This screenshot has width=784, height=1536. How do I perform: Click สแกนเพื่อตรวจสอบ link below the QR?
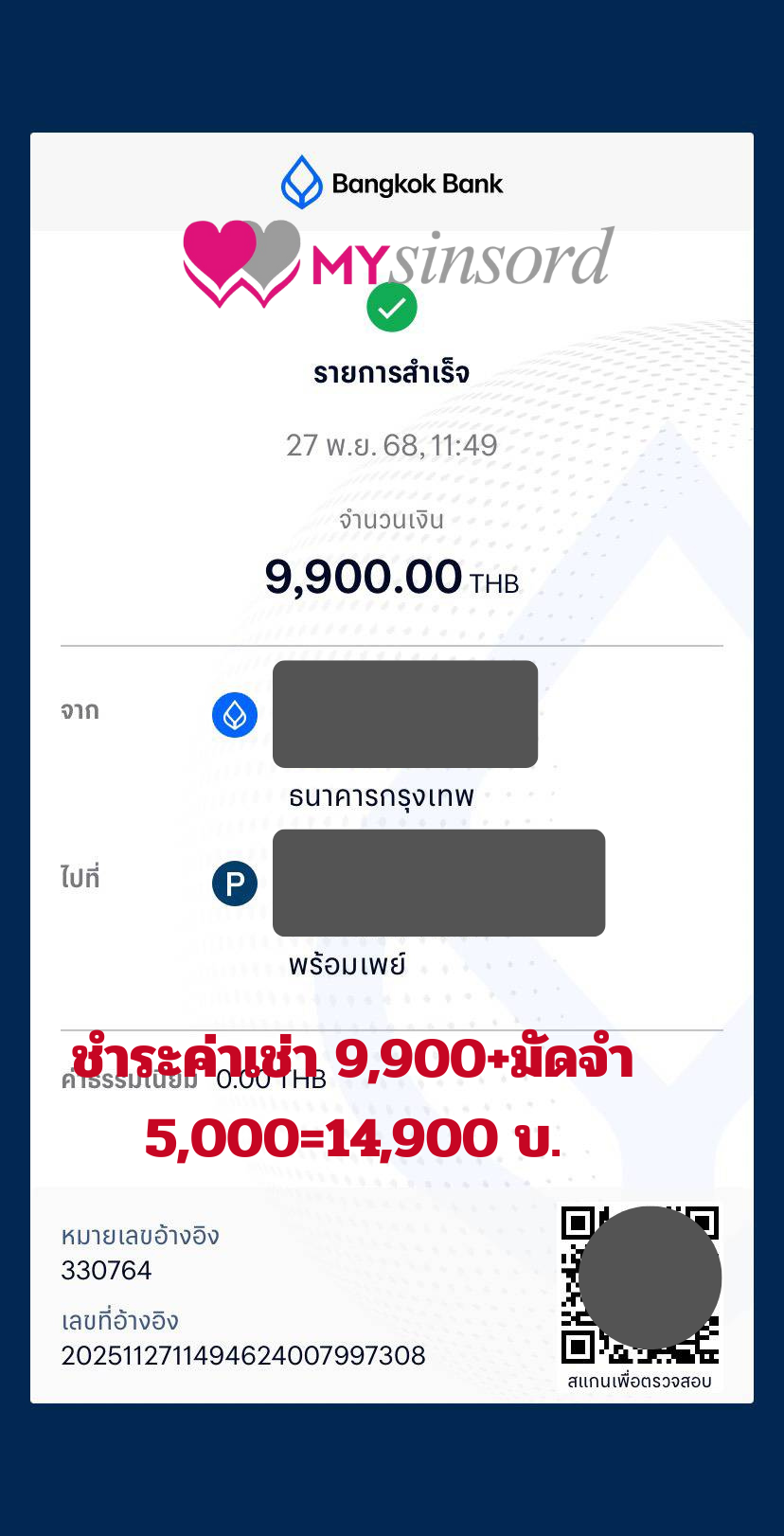point(640,1383)
